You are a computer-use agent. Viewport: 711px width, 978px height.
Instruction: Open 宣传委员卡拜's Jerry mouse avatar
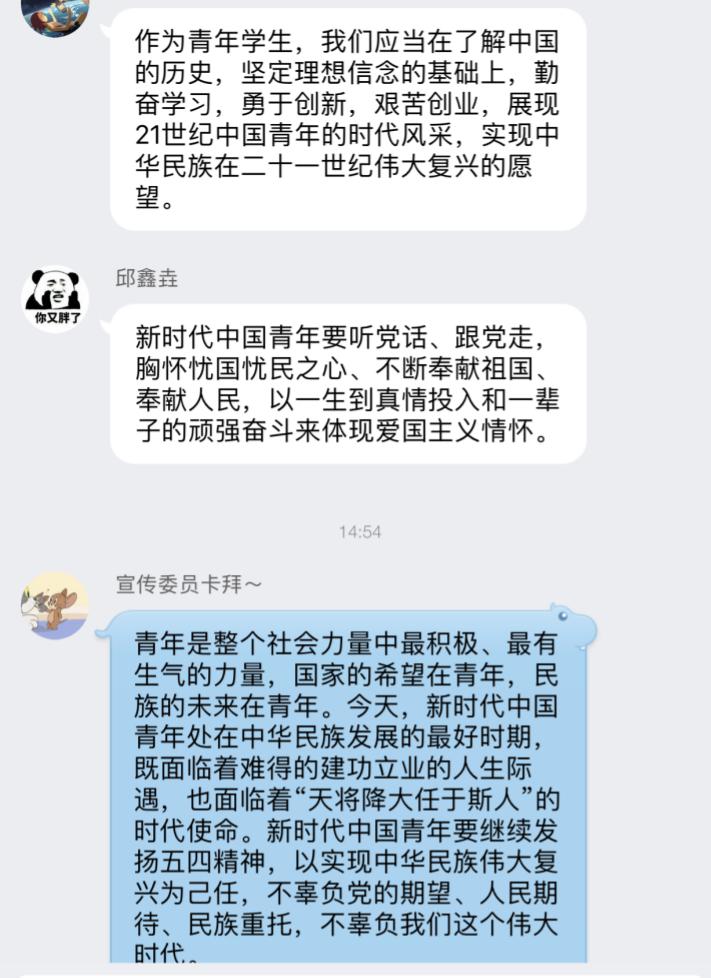coord(55,605)
